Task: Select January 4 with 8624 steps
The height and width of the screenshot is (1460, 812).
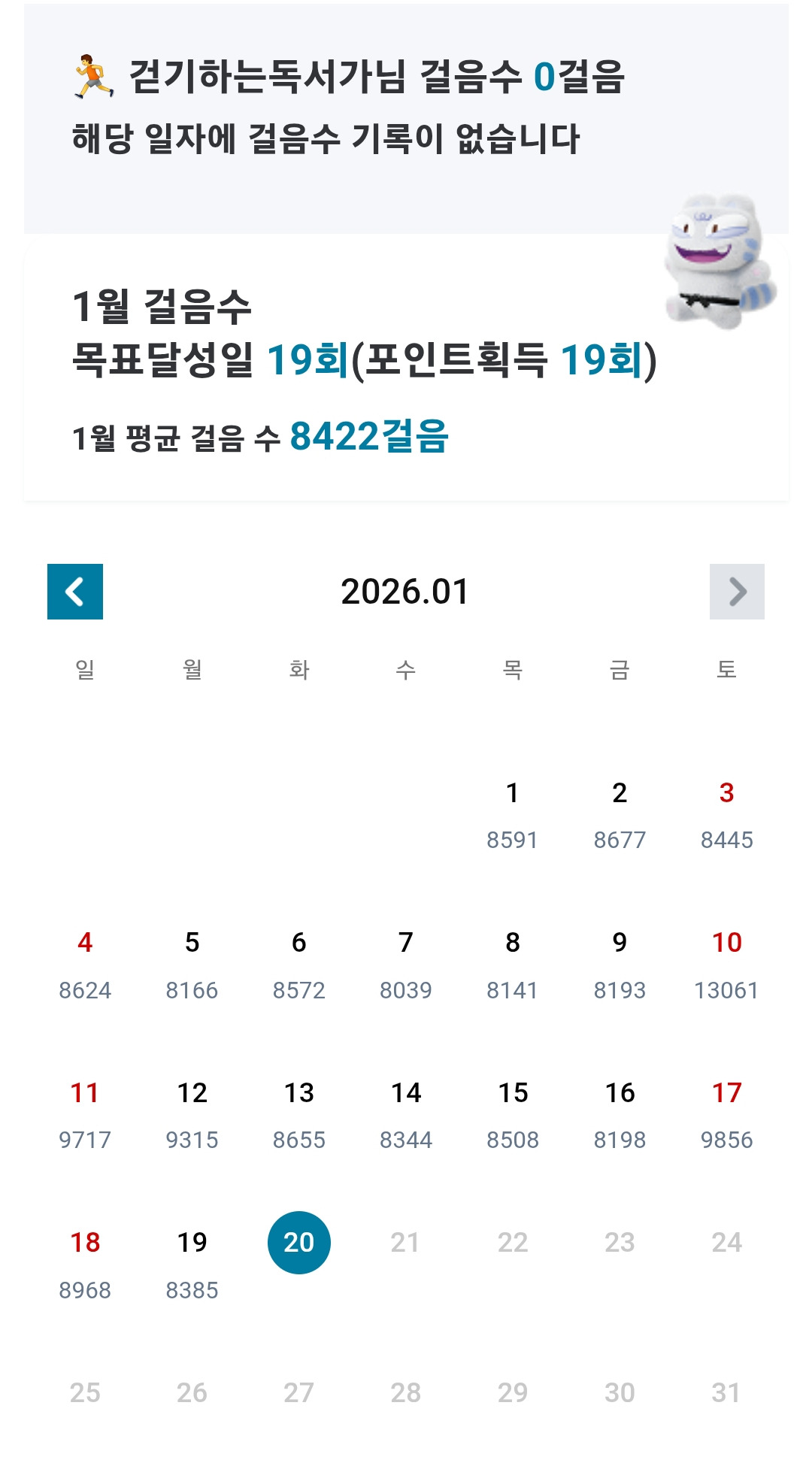Action: pyautogui.click(x=85, y=965)
